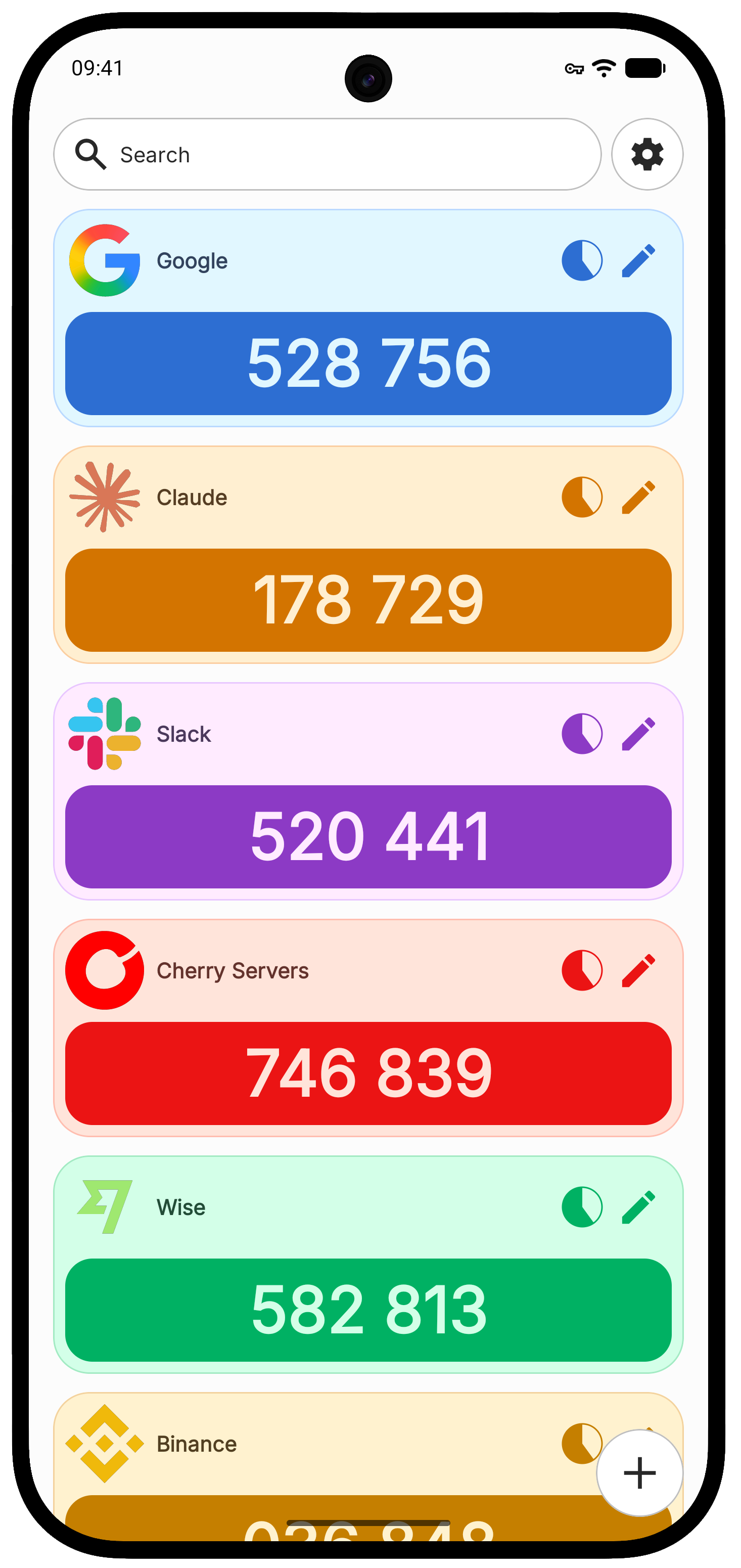Edit the Slack entry
Viewport: 741px width, 1568px height.
click(x=638, y=734)
